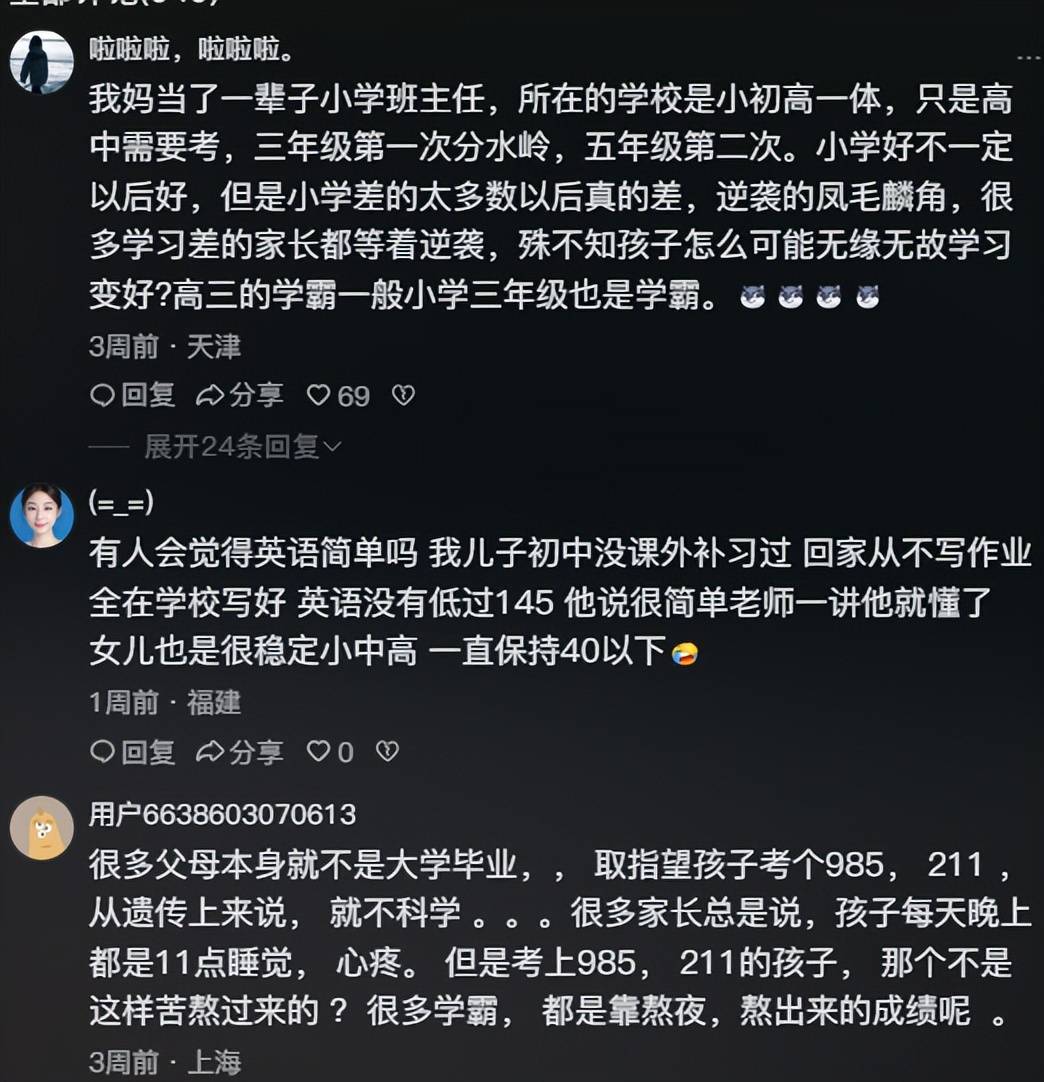The image size is (1044, 1082).
Task: Reply to the Fujian comment about 英语
Action: [132, 752]
